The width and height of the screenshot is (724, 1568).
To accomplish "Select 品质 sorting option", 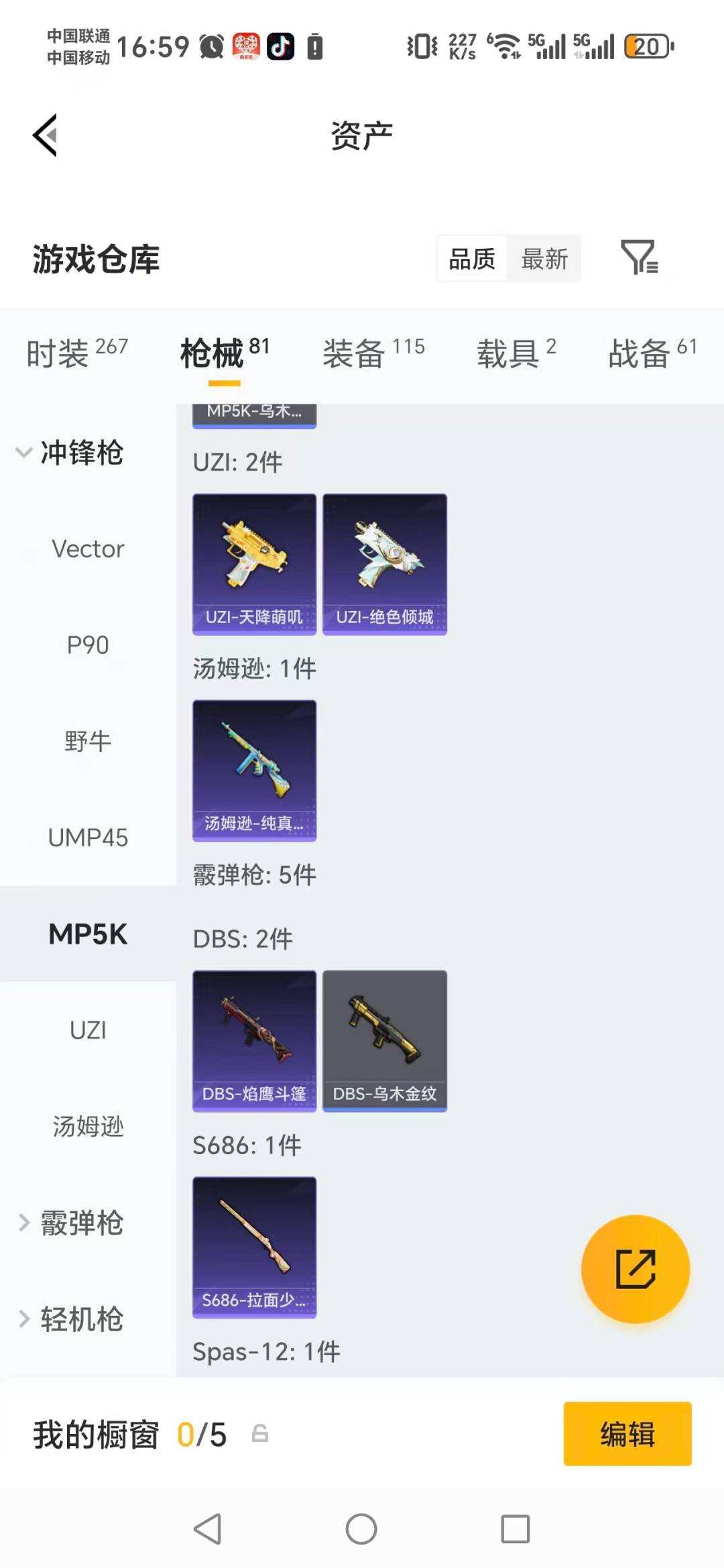I will [471, 258].
